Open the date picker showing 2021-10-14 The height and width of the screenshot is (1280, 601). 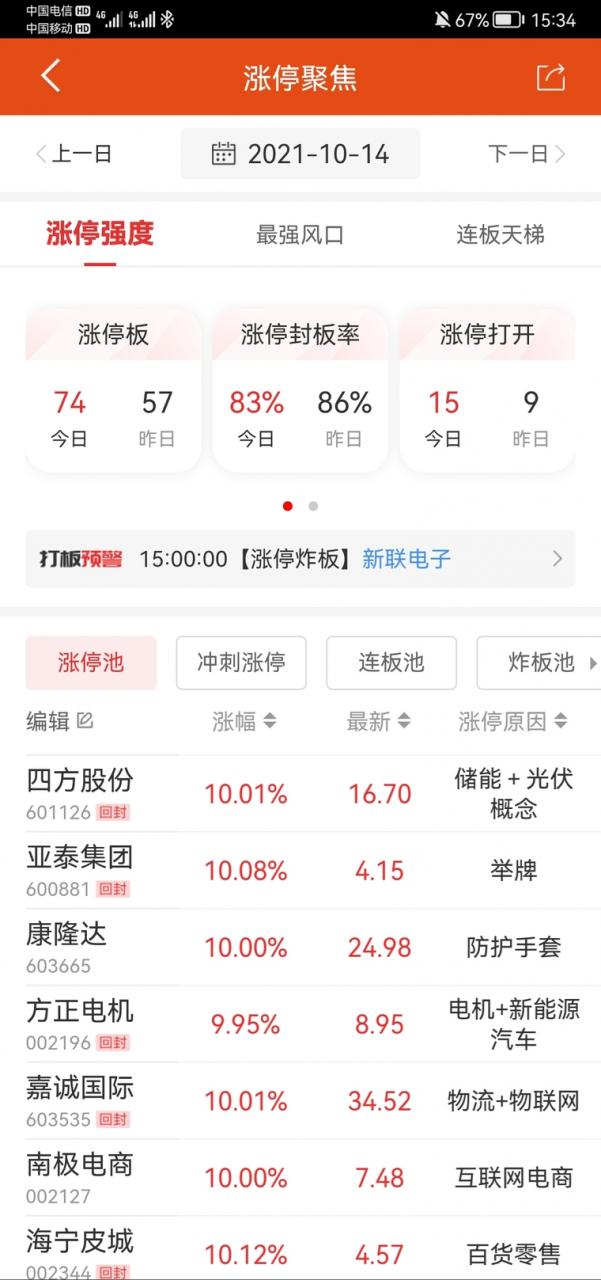[x=300, y=154]
